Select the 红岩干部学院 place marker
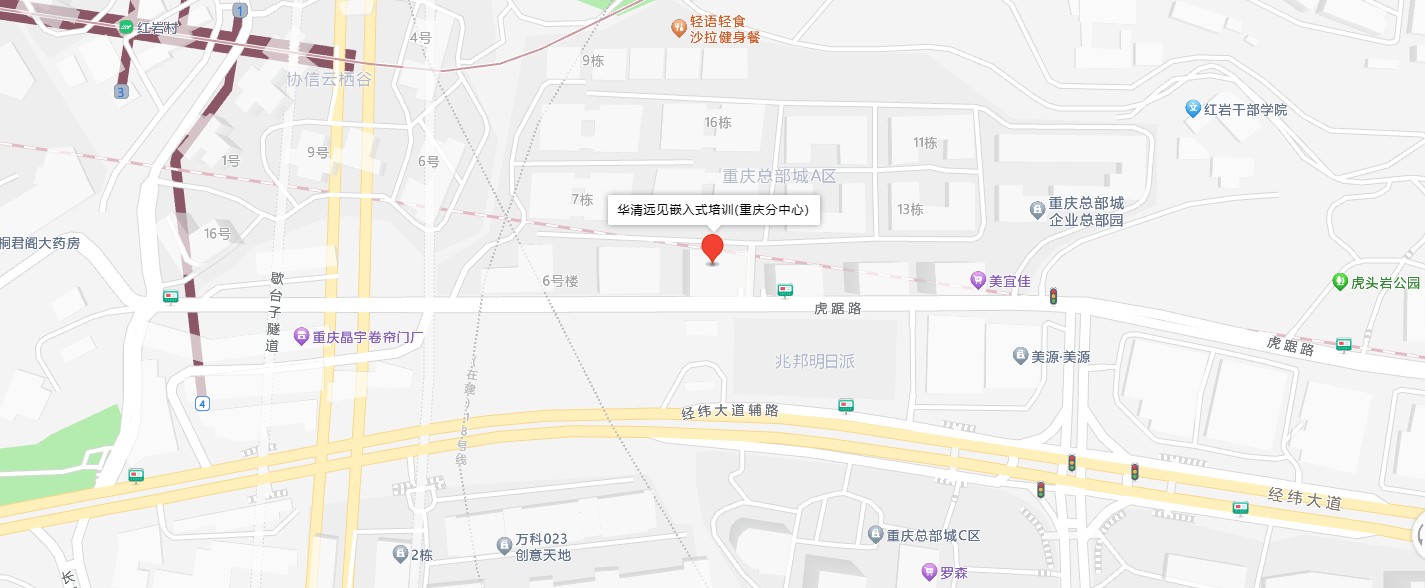1425x588 pixels. point(1193,109)
